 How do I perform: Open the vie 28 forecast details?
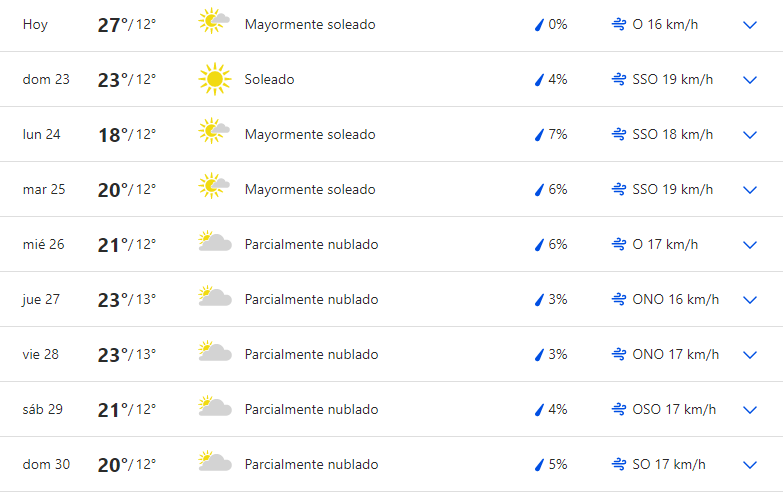pos(751,355)
